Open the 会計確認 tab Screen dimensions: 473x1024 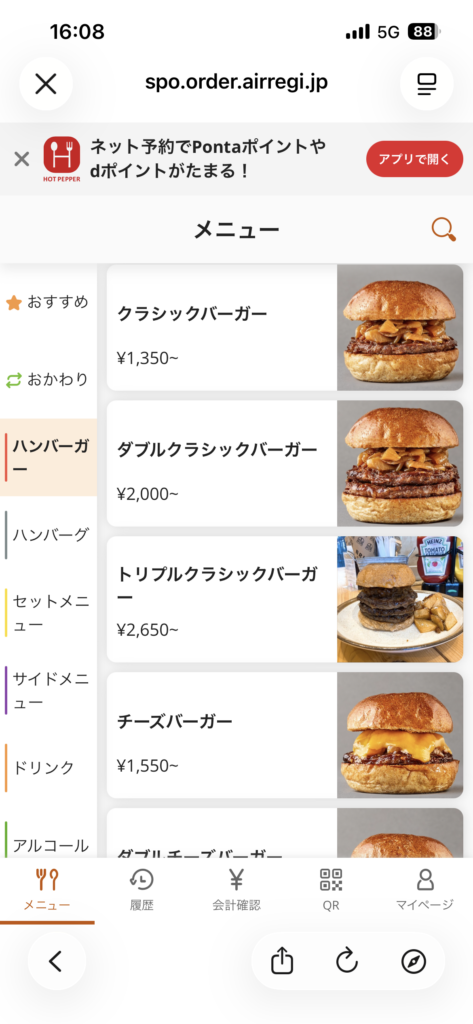click(236, 890)
